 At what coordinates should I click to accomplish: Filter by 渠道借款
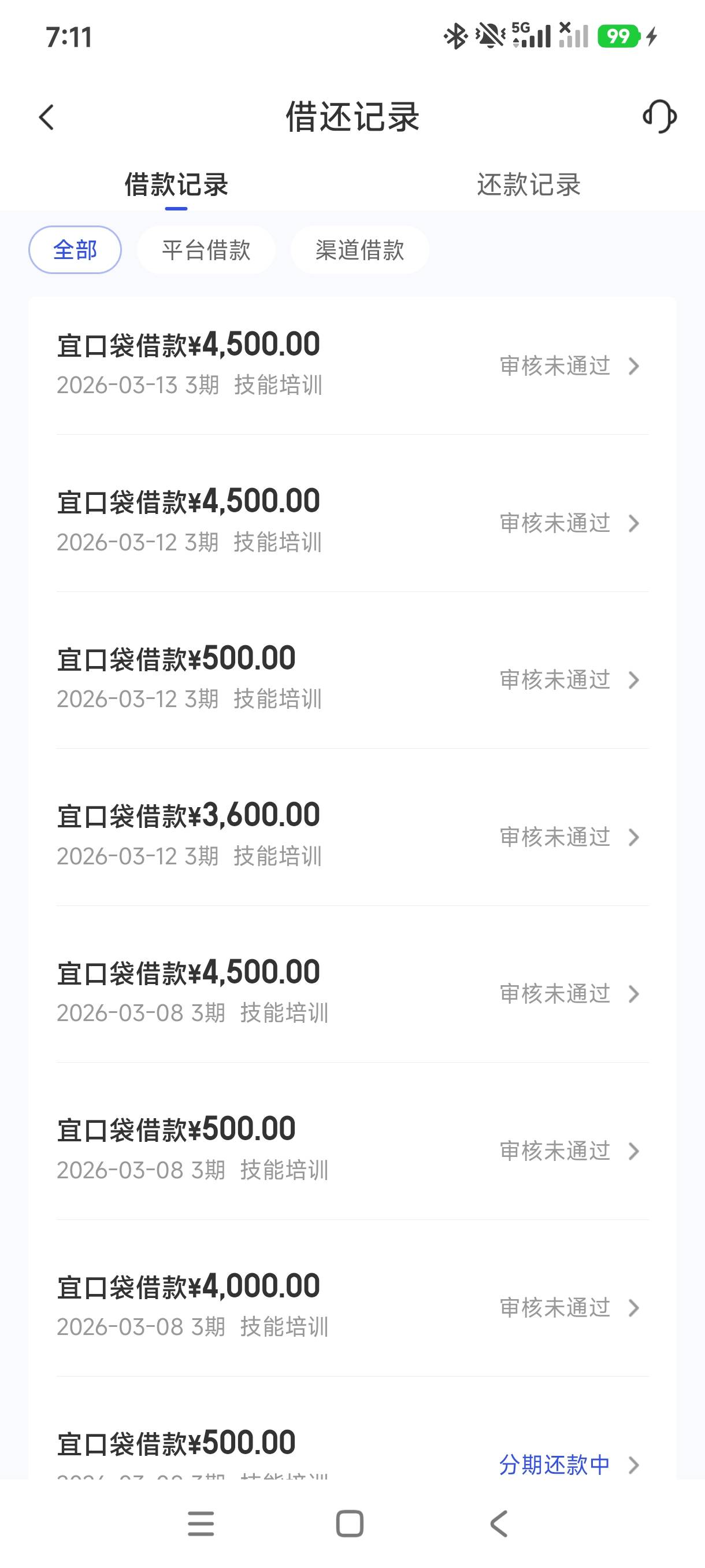(x=359, y=250)
